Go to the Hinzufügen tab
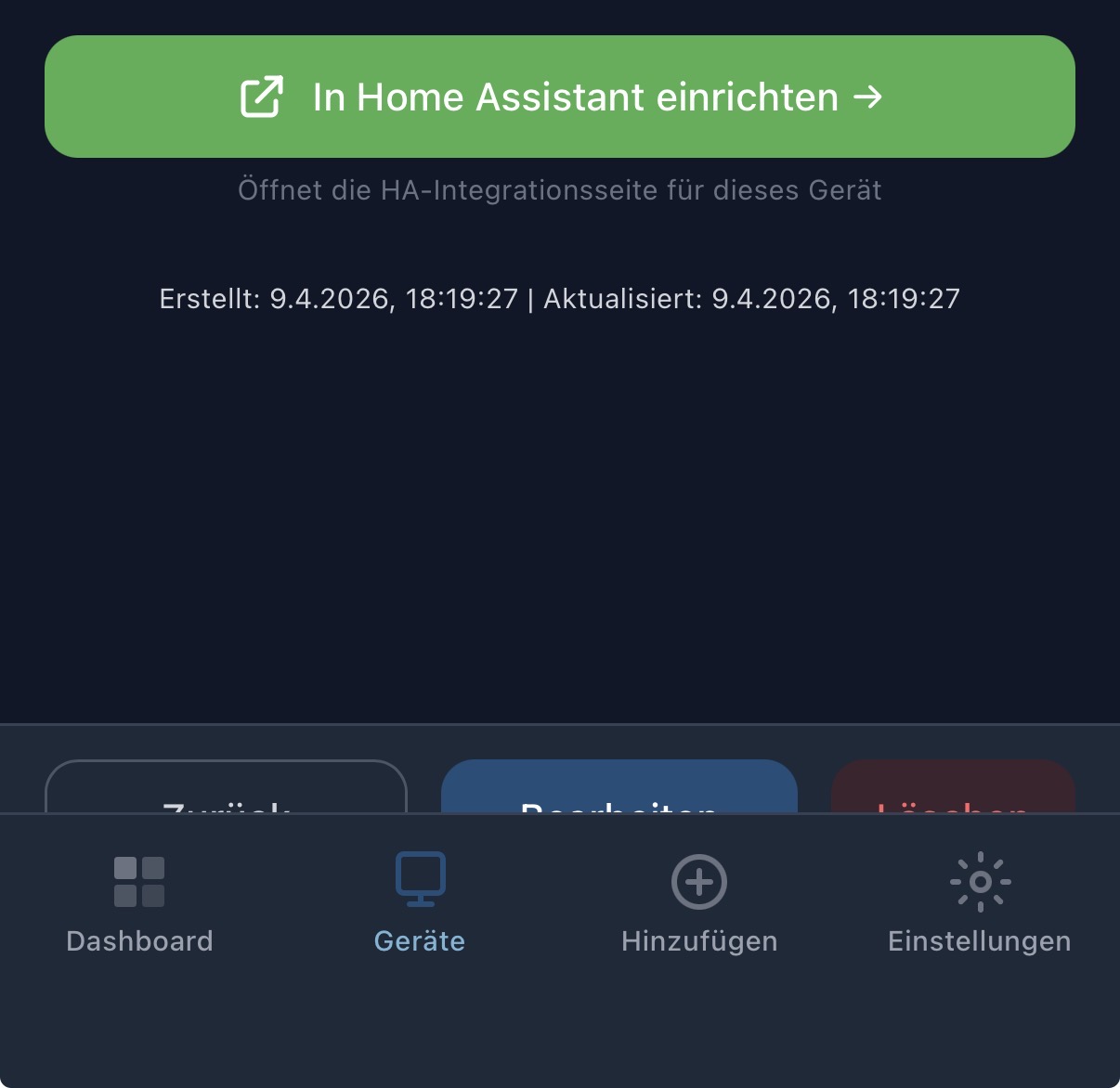Image resolution: width=1120 pixels, height=1088 pixels. pyautogui.click(x=699, y=902)
